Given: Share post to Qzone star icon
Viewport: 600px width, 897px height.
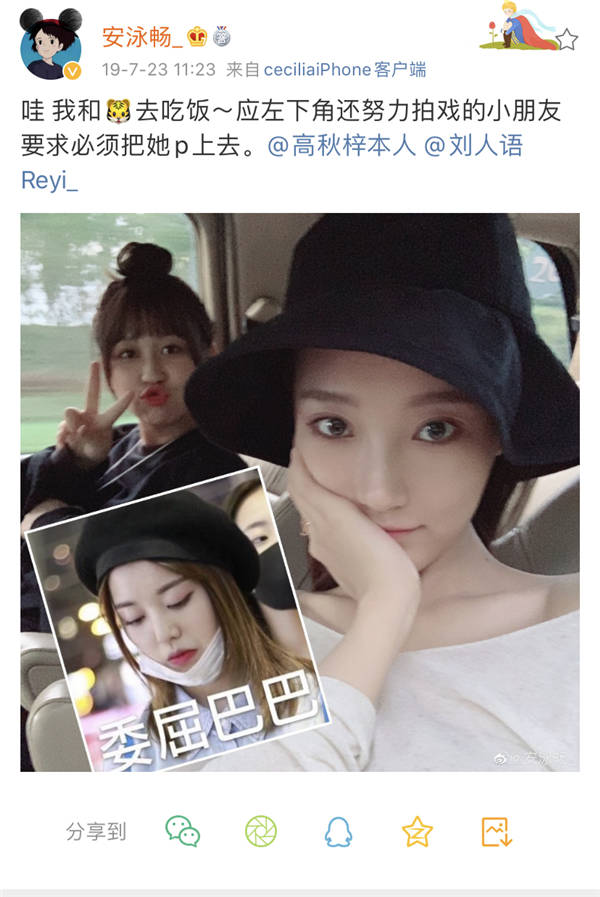Looking at the screenshot, I should pyautogui.click(x=417, y=831).
